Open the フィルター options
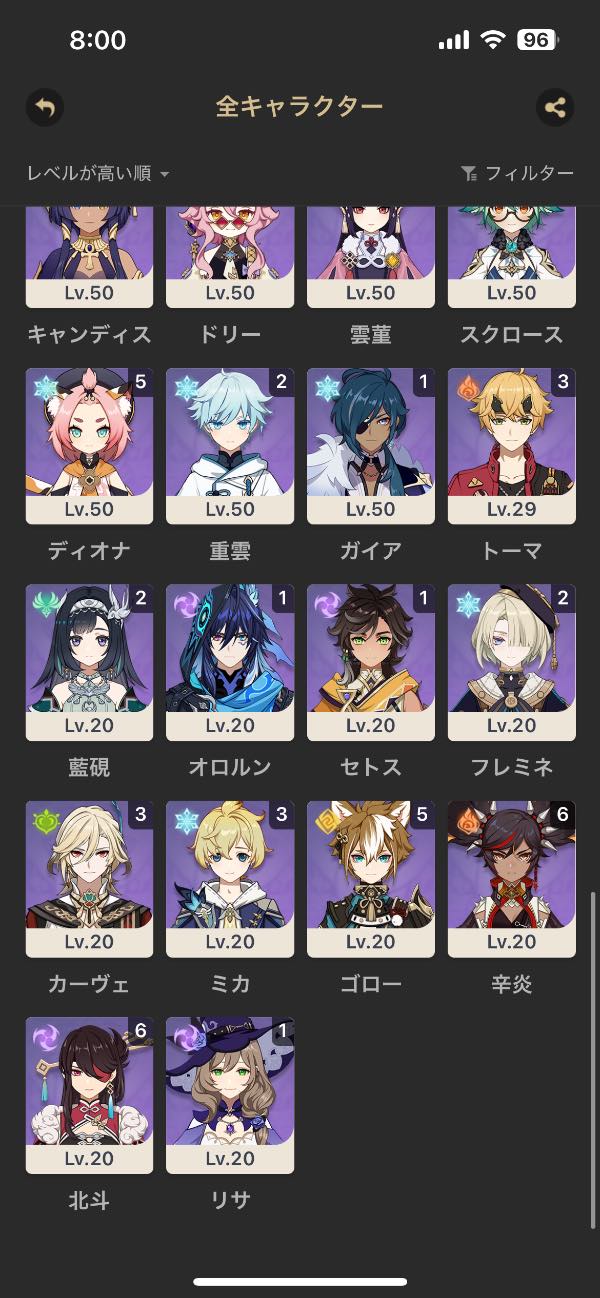 [518, 174]
